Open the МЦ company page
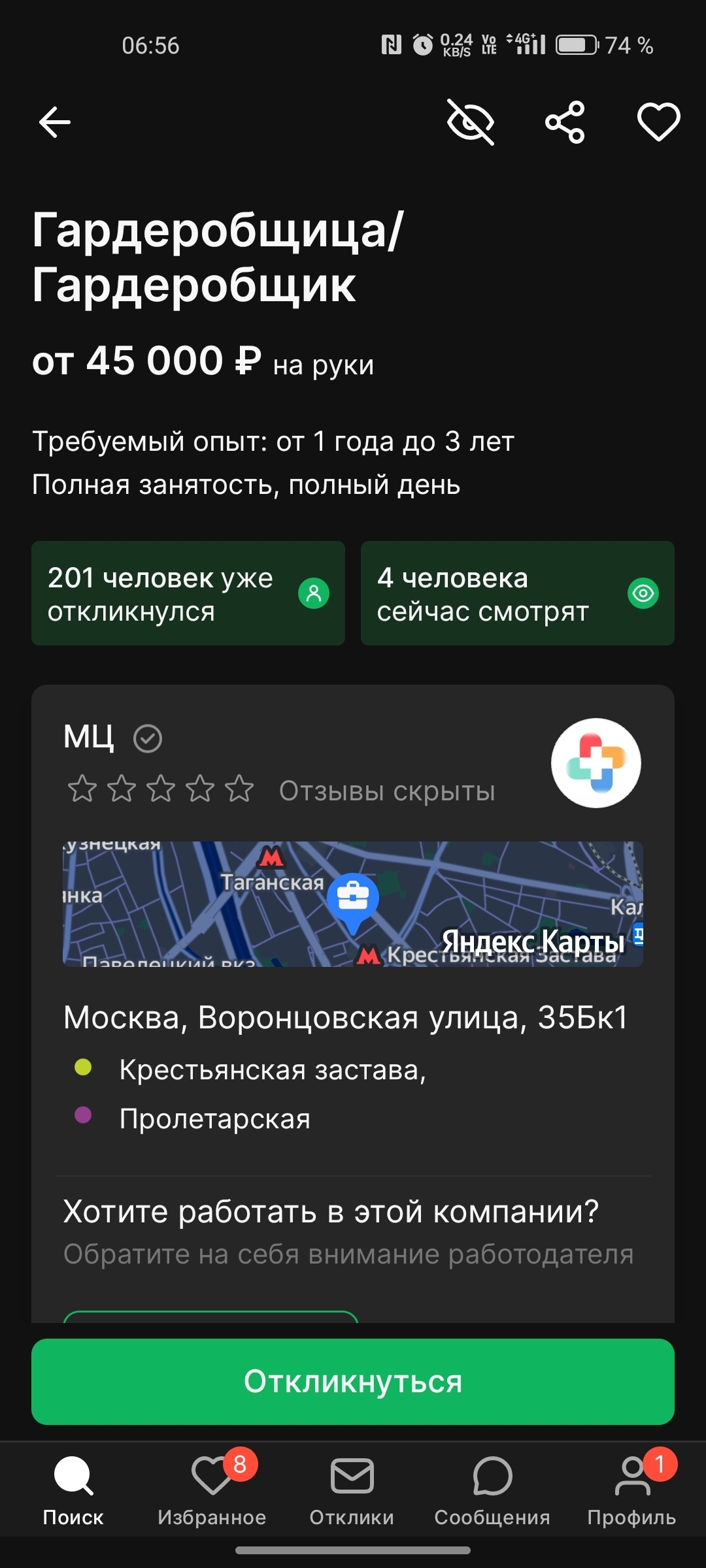 click(x=89, y=737)
